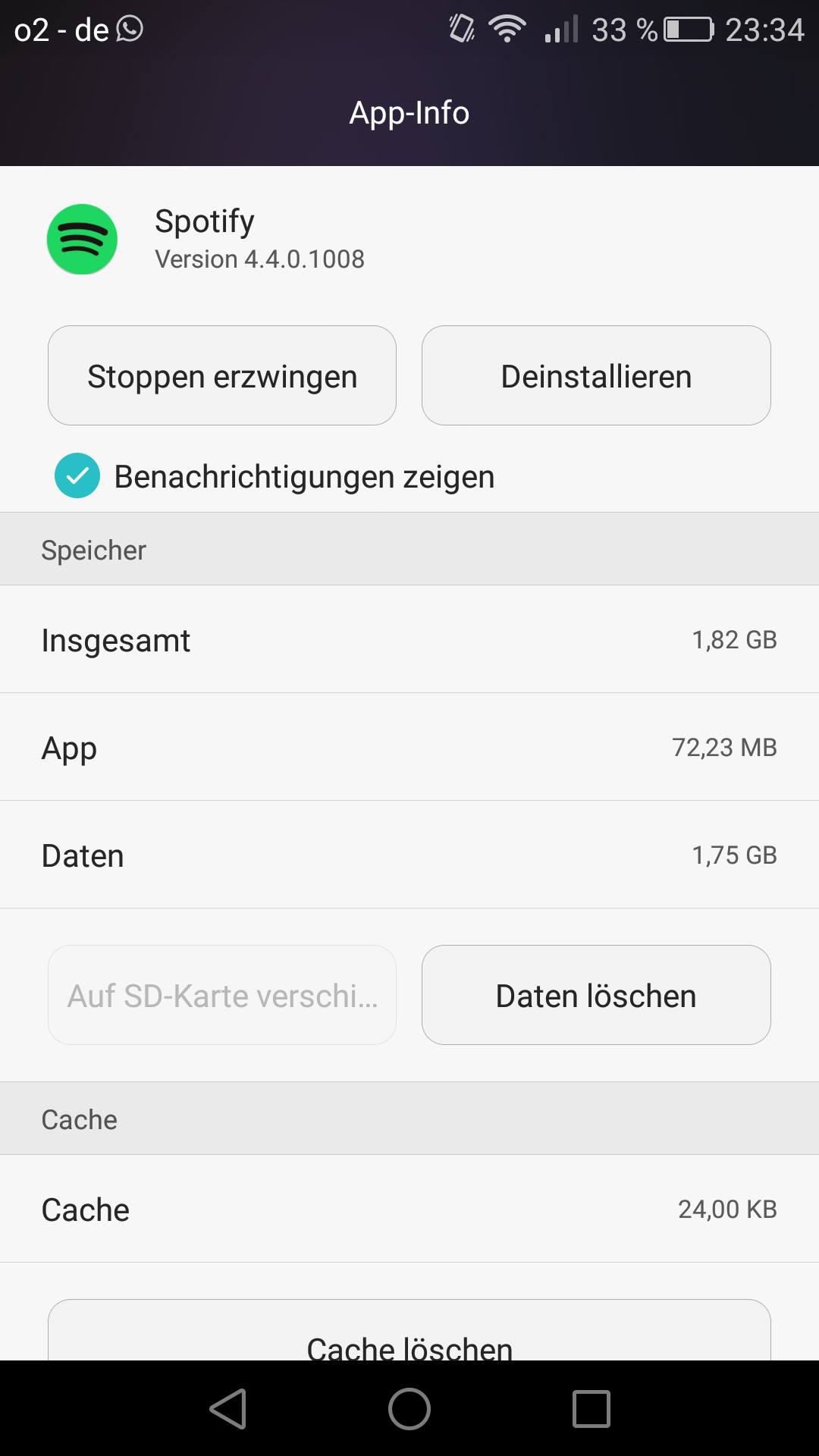819x1456 pixels.
Task: Tap the WhatsApp icon in the status bar
Action: coord(127,29)
